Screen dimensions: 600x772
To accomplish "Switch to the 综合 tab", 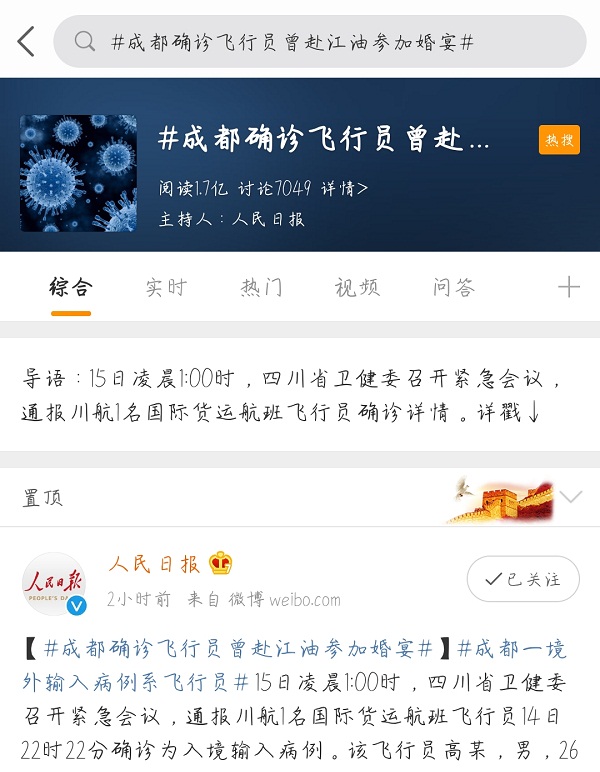I will point(71,288).
